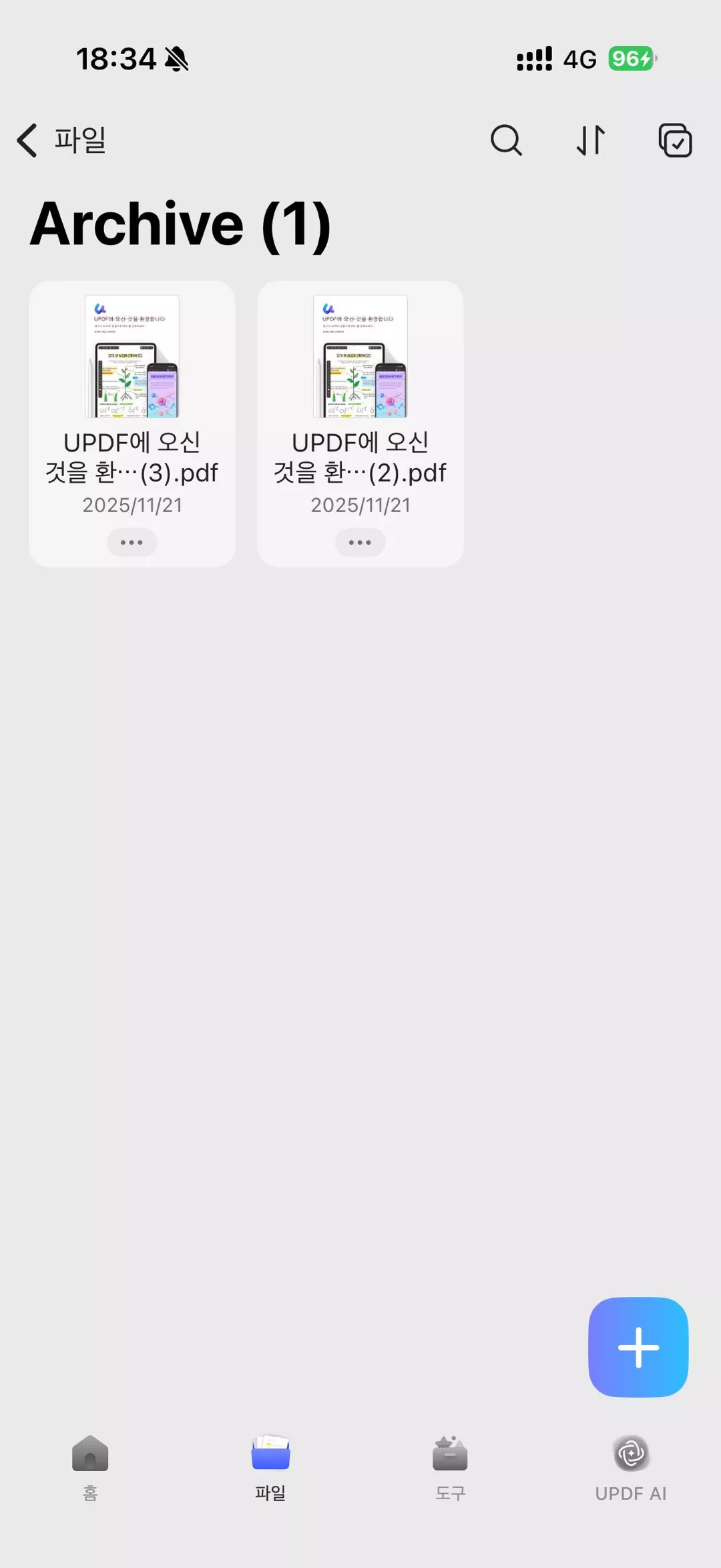Open the filename link of (2).pdf
Image resolution: width=721 pixels, height=1568 pixels.
tap(360, 456)
